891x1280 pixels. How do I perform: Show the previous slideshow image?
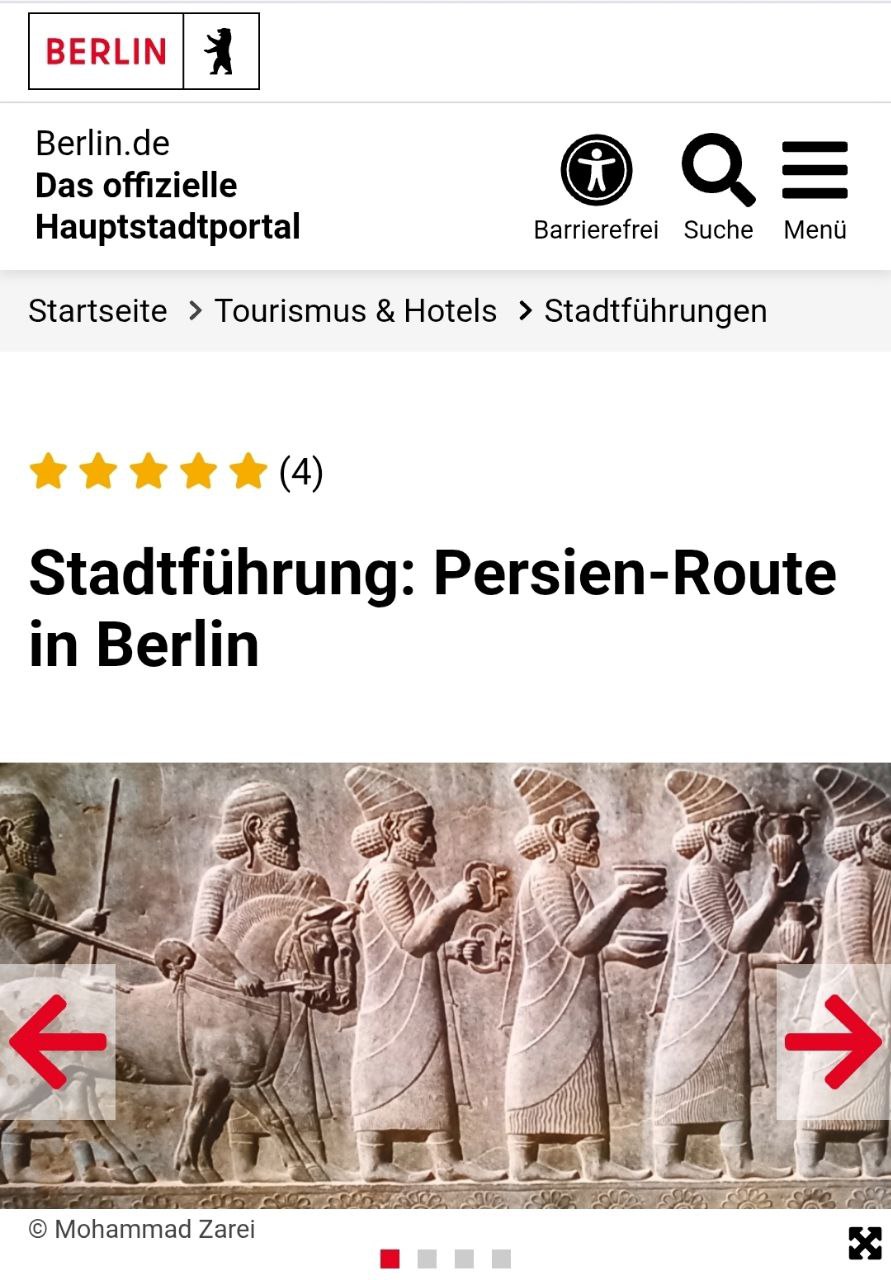(57, 1041)
